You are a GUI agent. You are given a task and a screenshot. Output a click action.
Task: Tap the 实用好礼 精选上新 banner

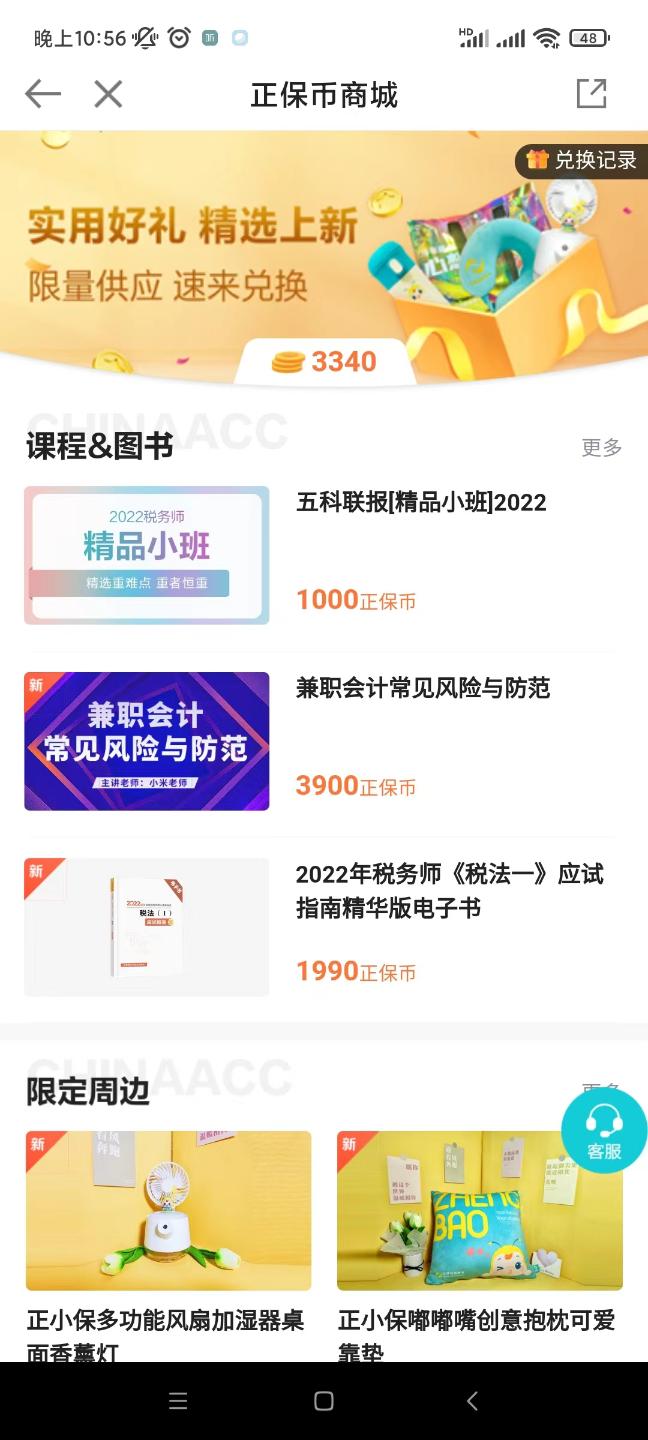pyautogui.click(x=250, y=250)
